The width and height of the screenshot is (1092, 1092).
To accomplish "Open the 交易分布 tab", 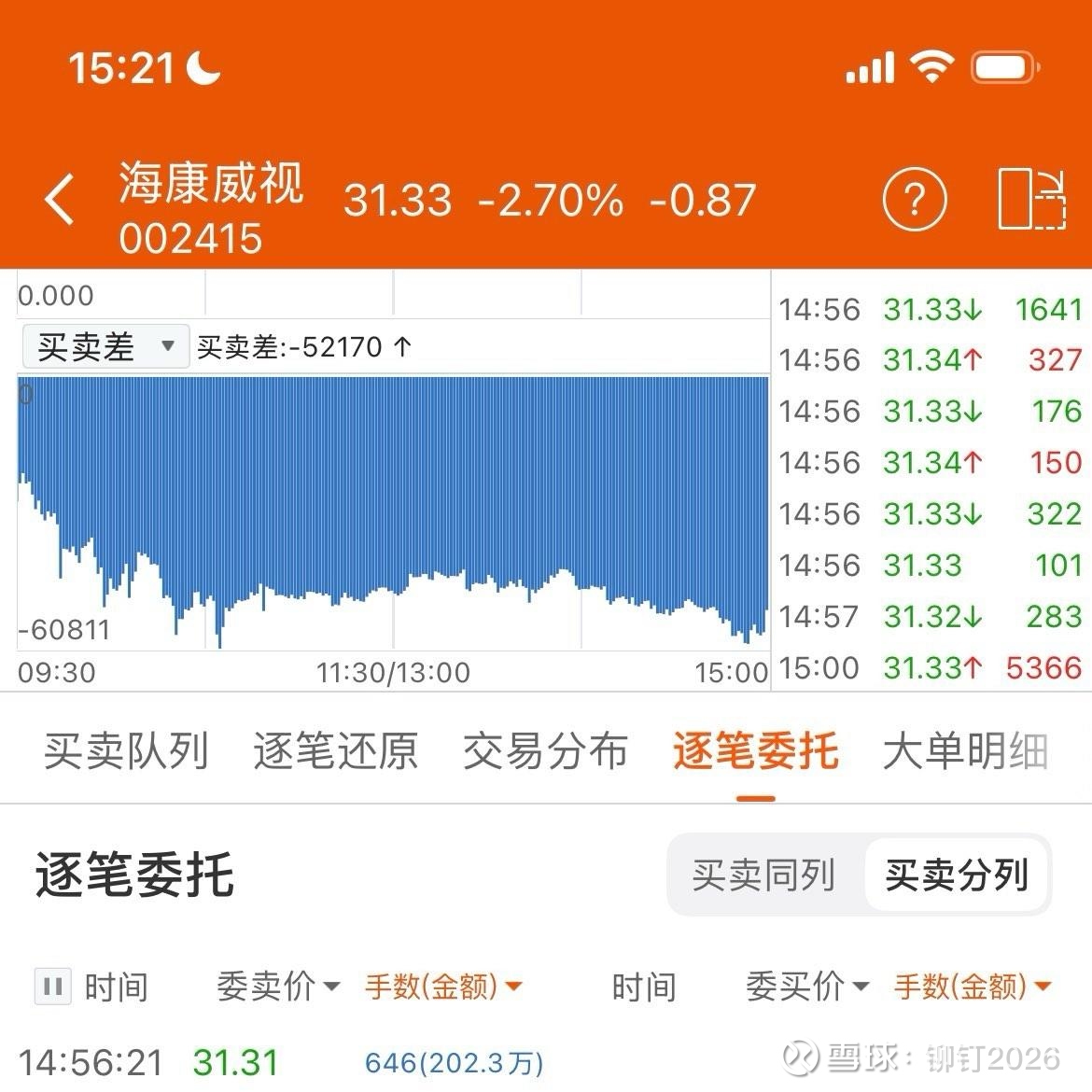I will pyautogui.click(x=546, y=751).
